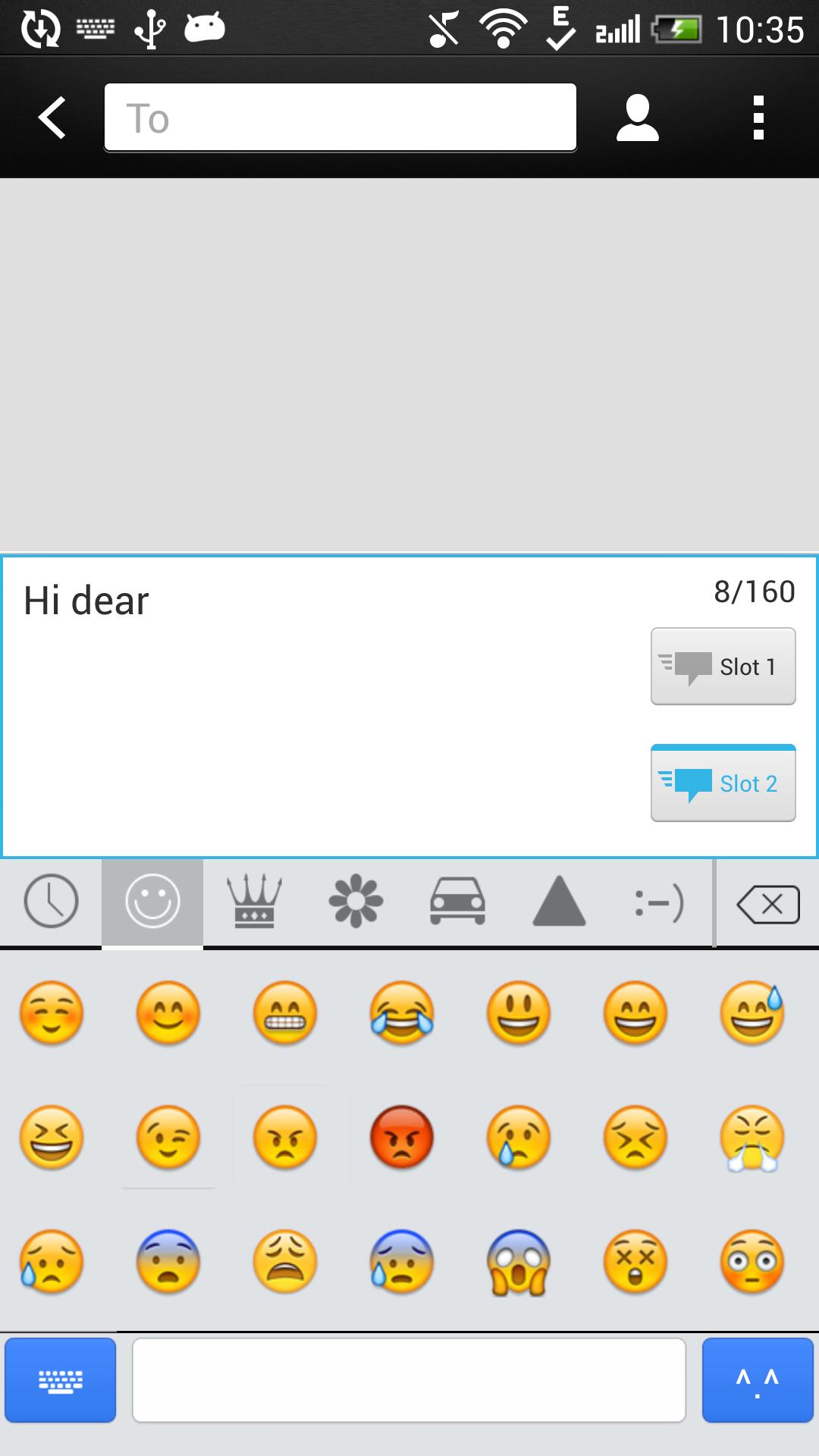Select SIM Slot 1 for sending

tap(722, 666)
